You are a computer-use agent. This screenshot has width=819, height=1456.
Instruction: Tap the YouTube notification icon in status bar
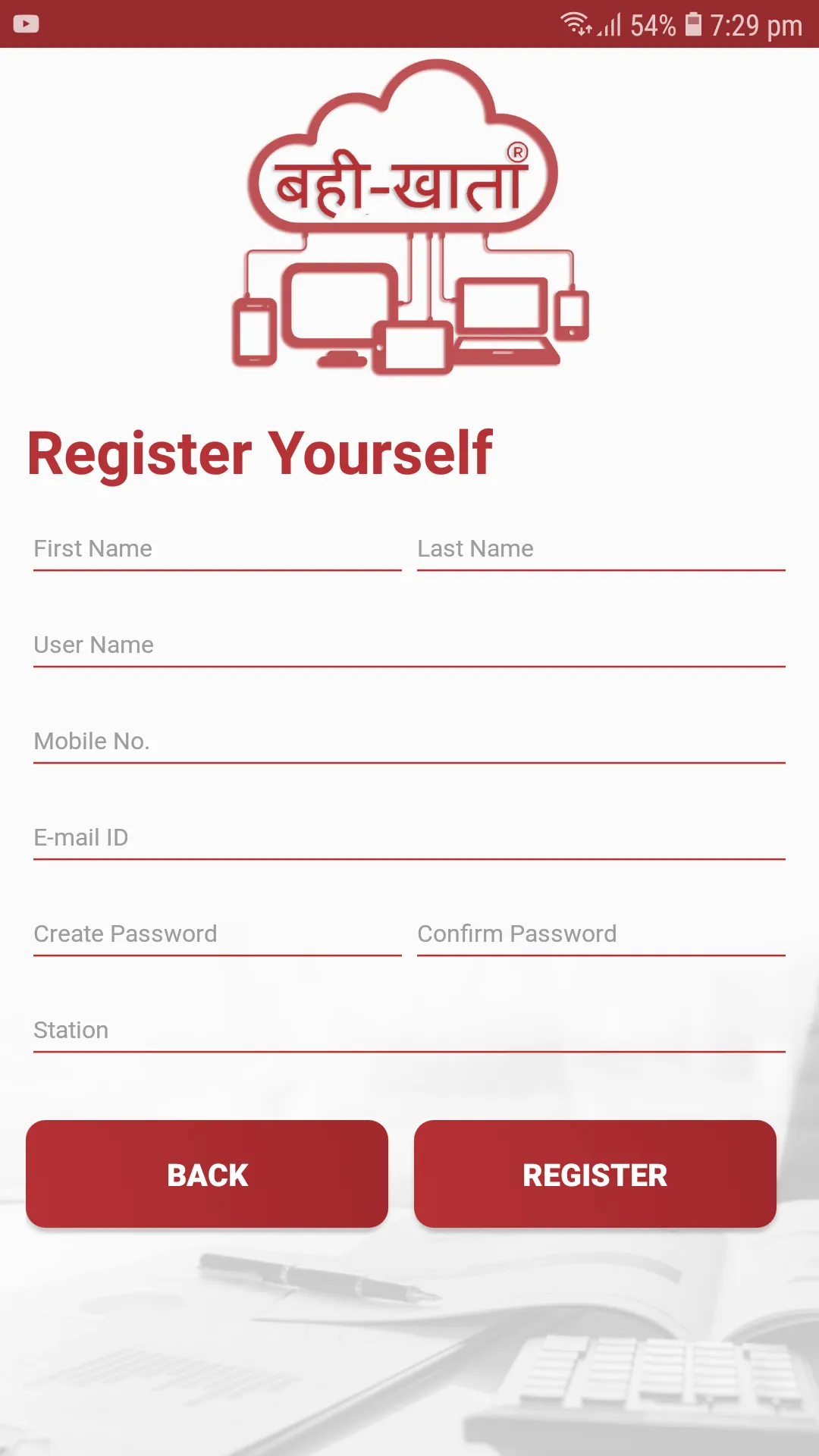25,24
